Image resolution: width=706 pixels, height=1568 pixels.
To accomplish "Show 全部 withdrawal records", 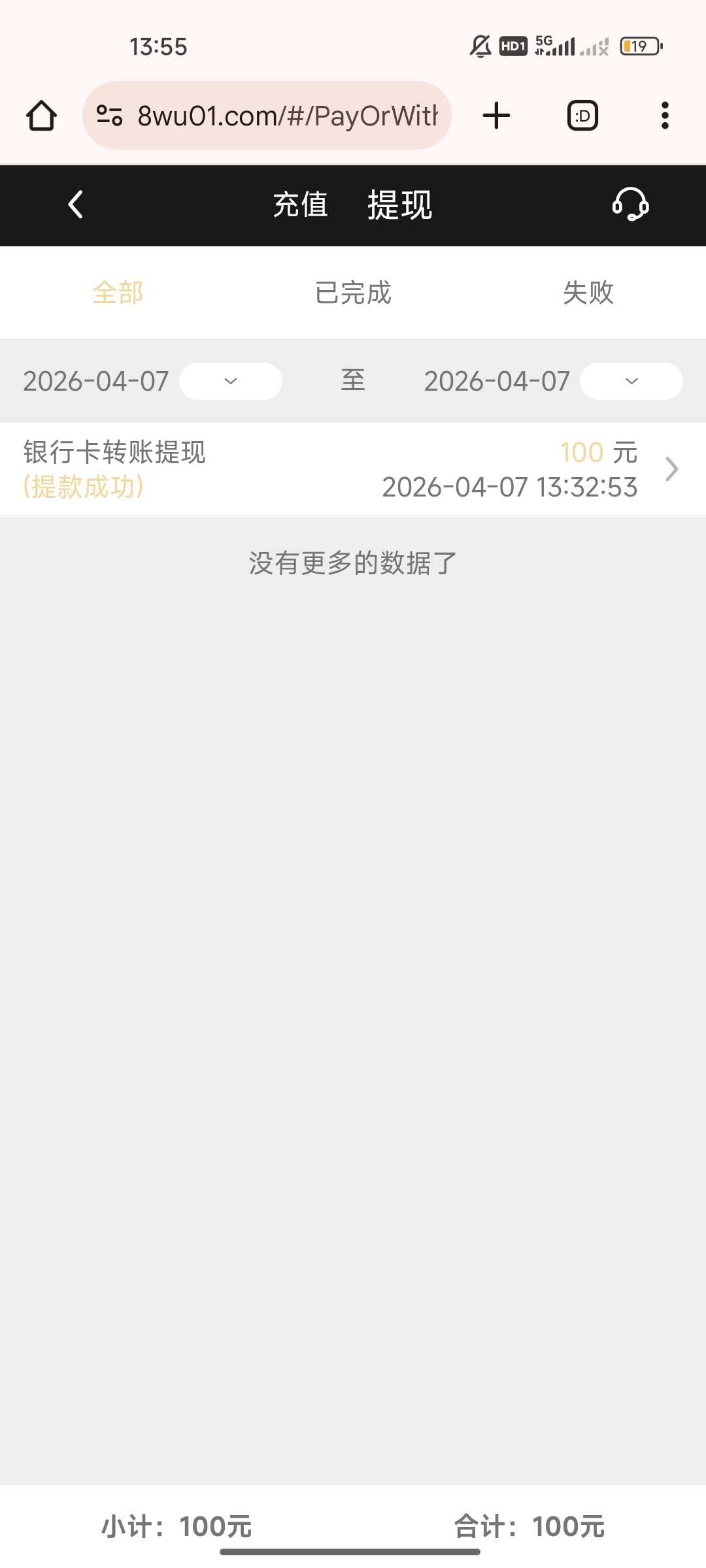I will tap(118, 293).
